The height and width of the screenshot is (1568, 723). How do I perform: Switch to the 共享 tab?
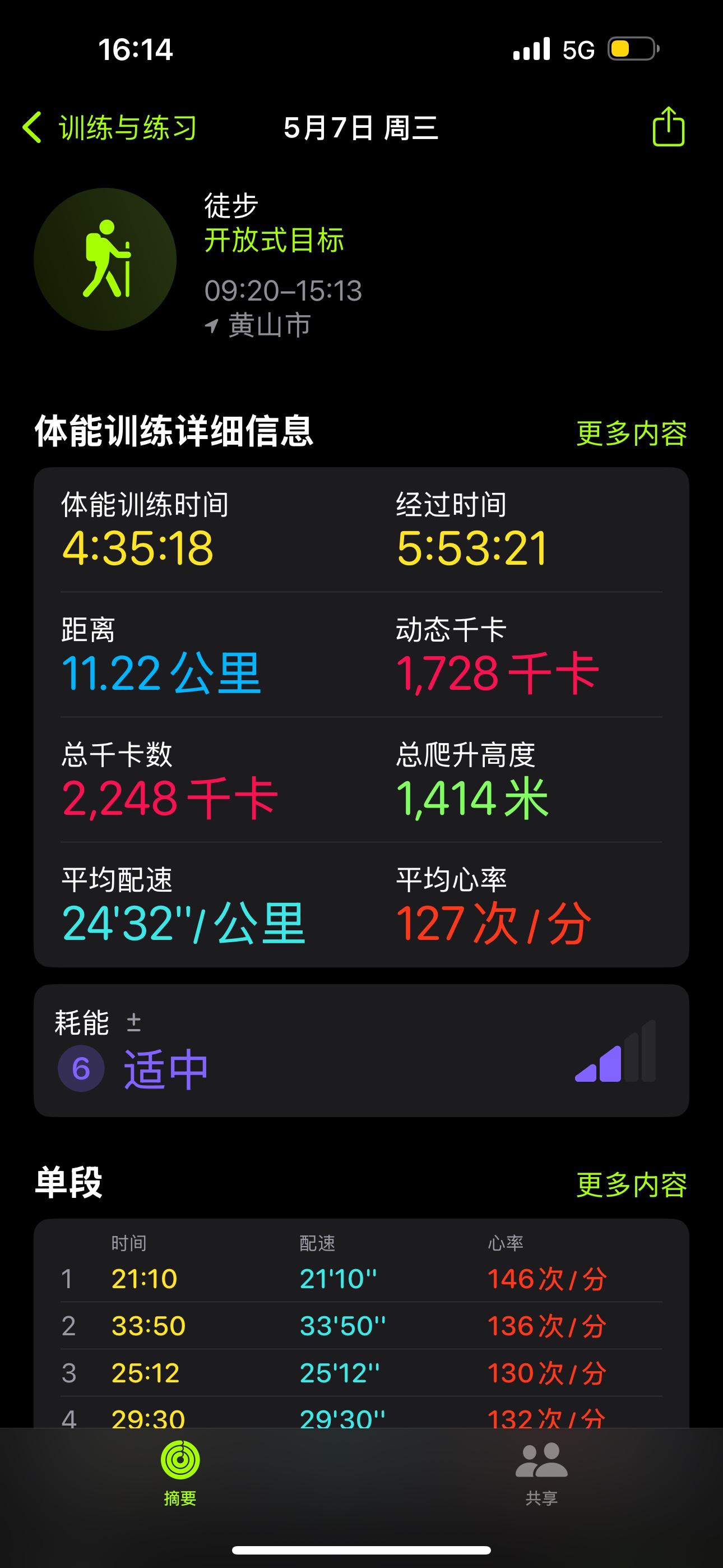[x=541, y=1473]
